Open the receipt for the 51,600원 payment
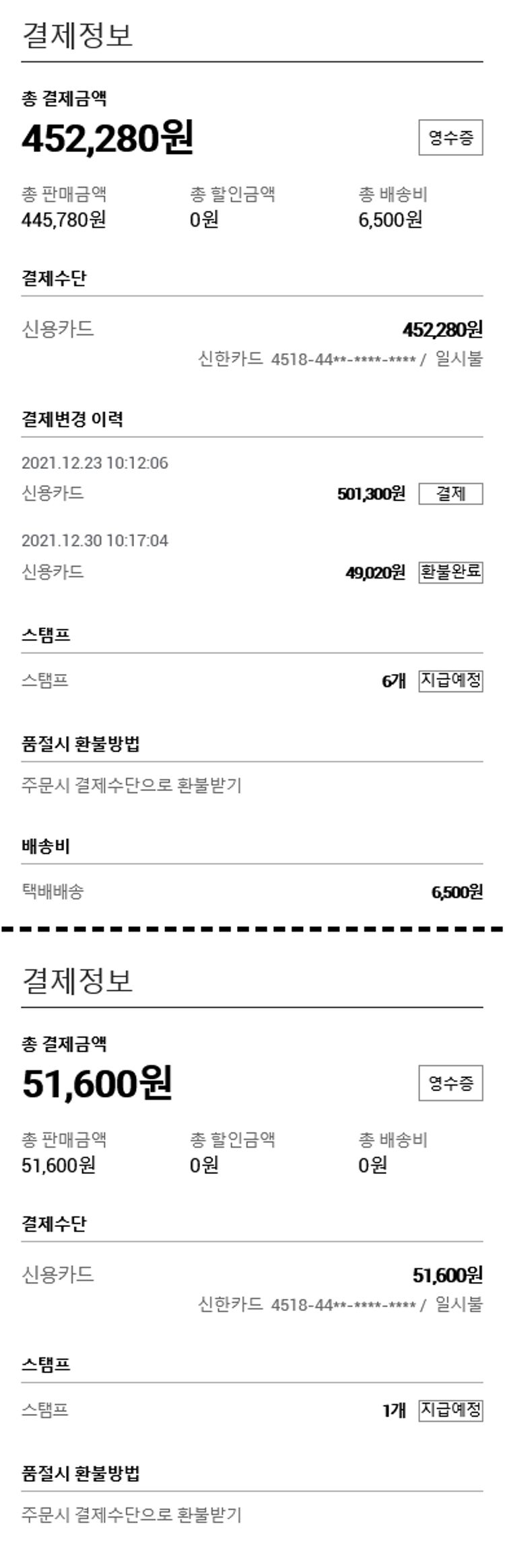The image size is (505, 1568). pyautogui.click(x=450, y=1083)
